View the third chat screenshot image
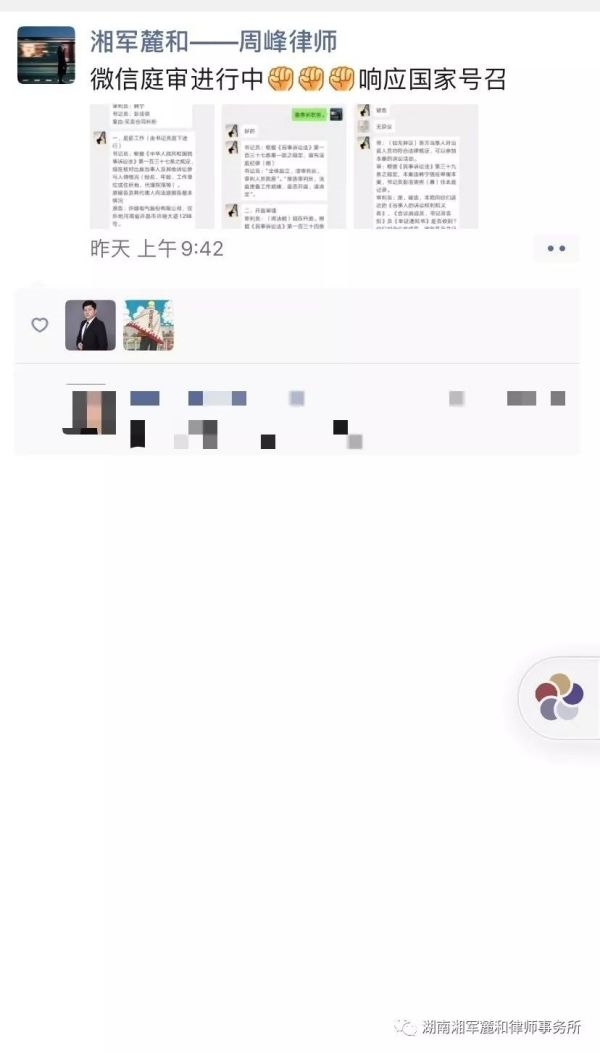Screen dimensions: 600x1053 coord(415,167)
